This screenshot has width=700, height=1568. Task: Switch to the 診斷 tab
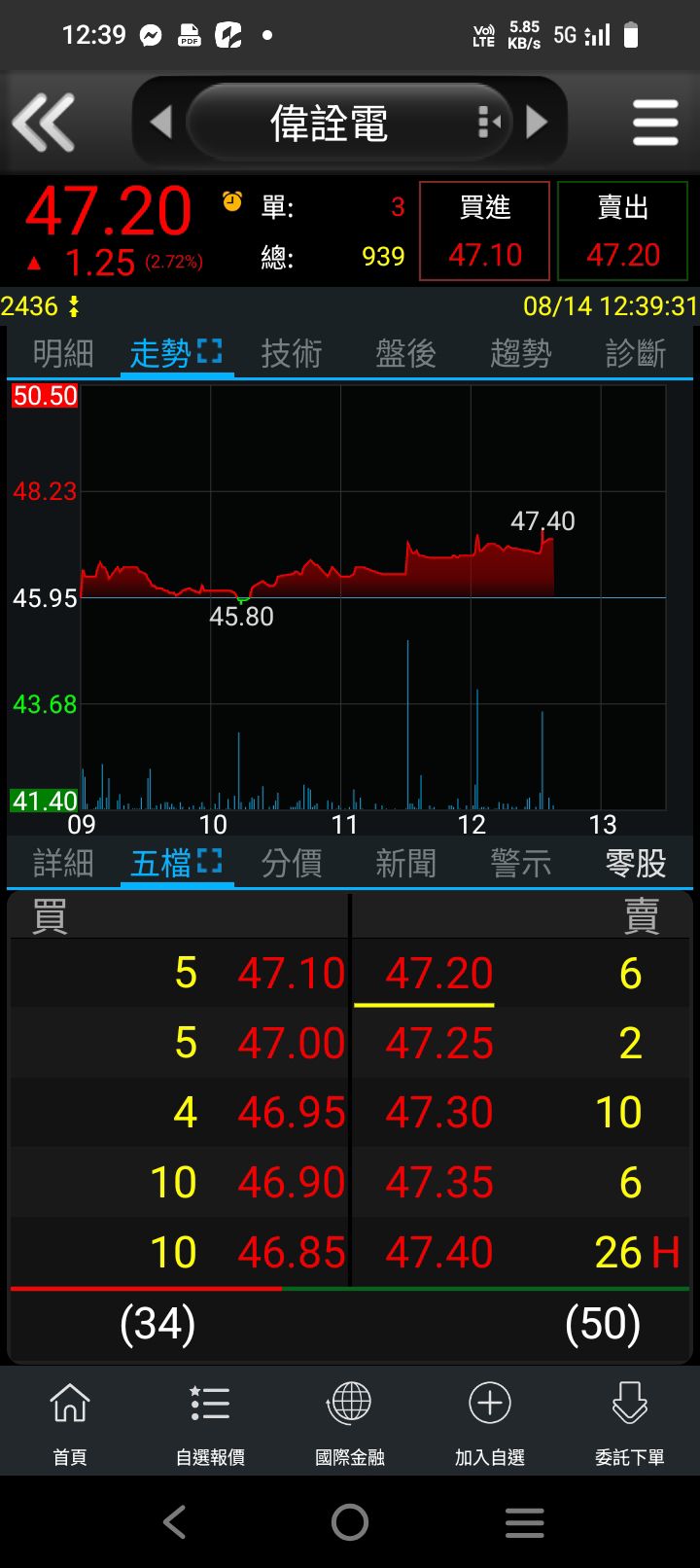(x=635, y=353)
